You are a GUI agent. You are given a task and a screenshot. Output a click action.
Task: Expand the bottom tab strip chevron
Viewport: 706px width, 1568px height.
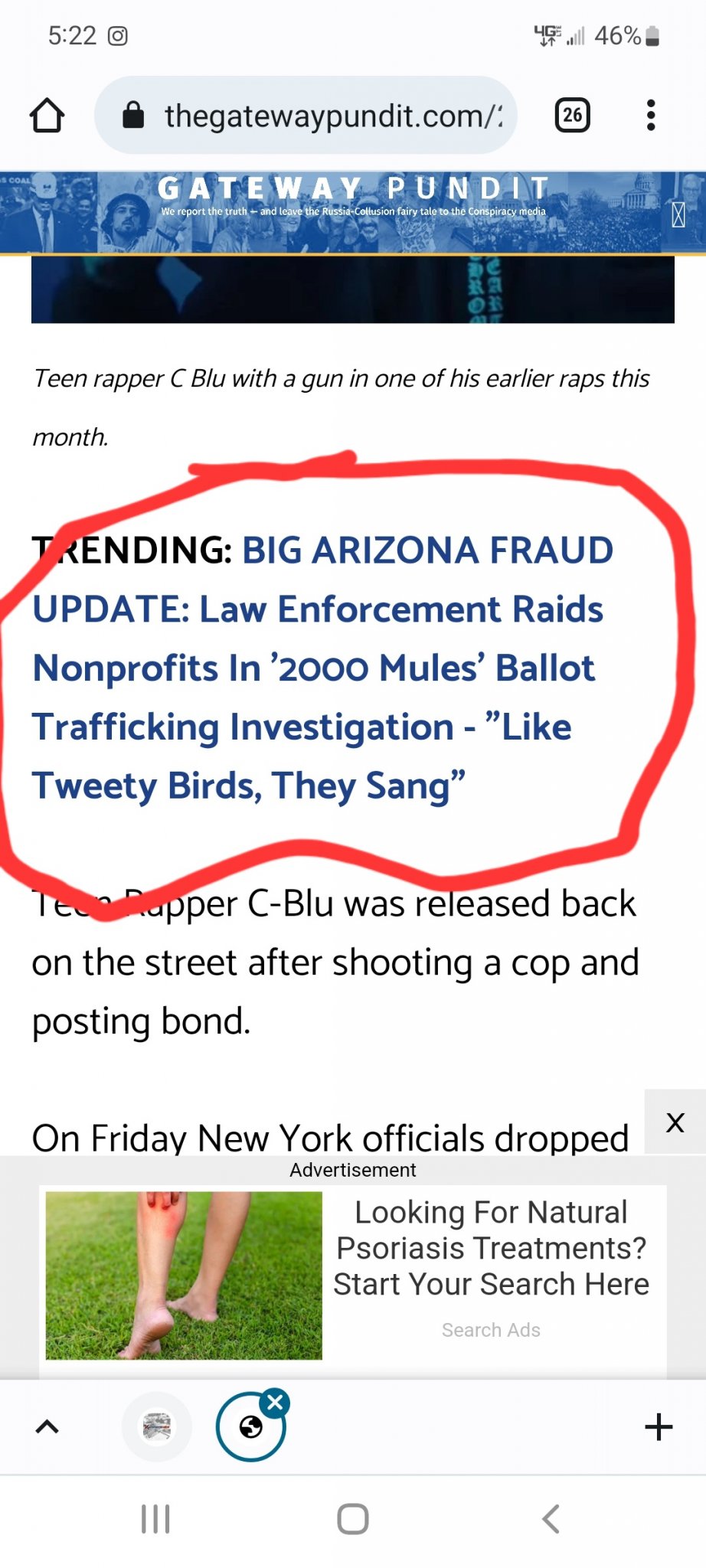click(x=47, y=1426)
